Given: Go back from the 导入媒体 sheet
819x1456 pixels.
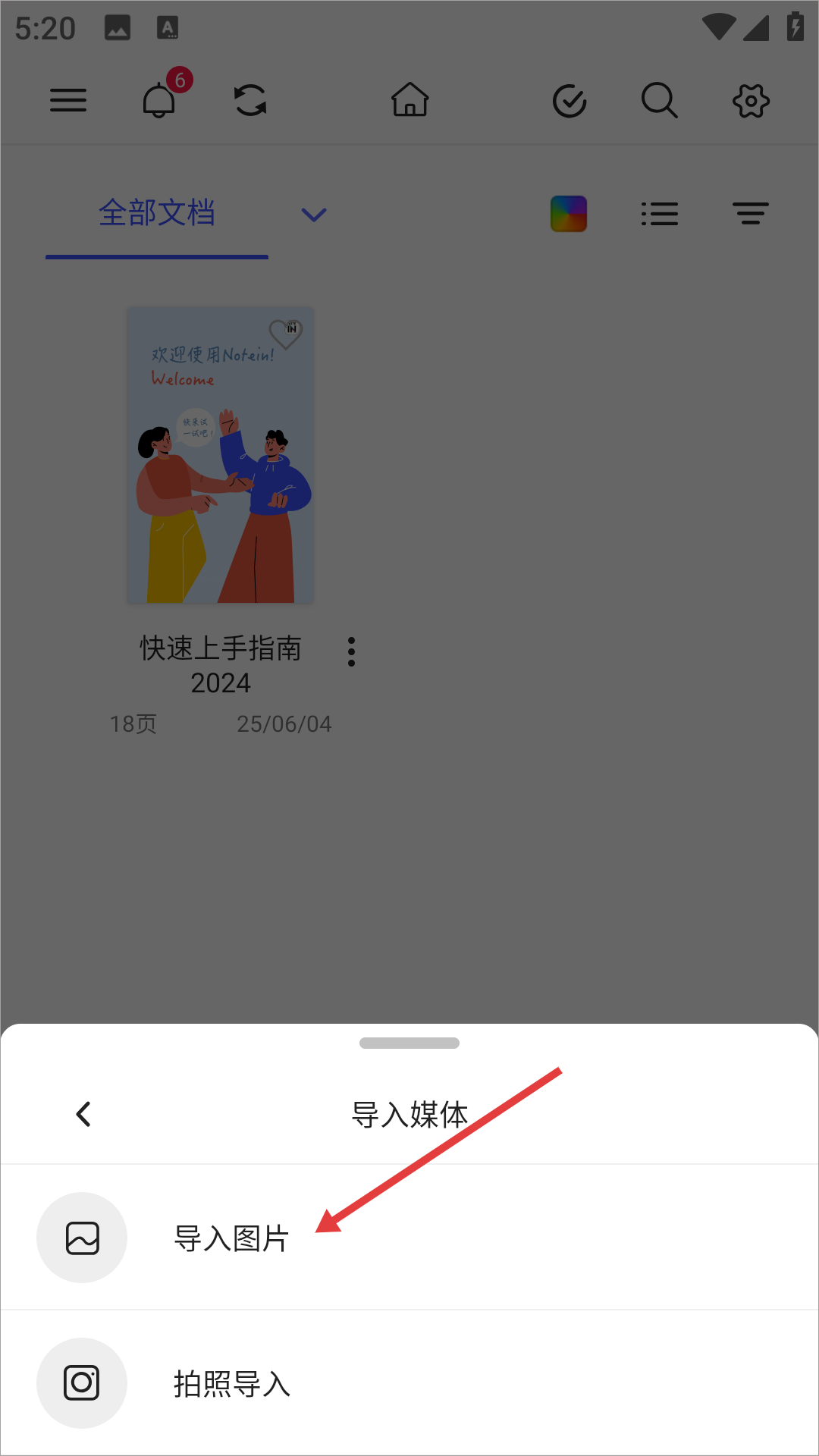Looking at the screenshot, I should 83,1114.
